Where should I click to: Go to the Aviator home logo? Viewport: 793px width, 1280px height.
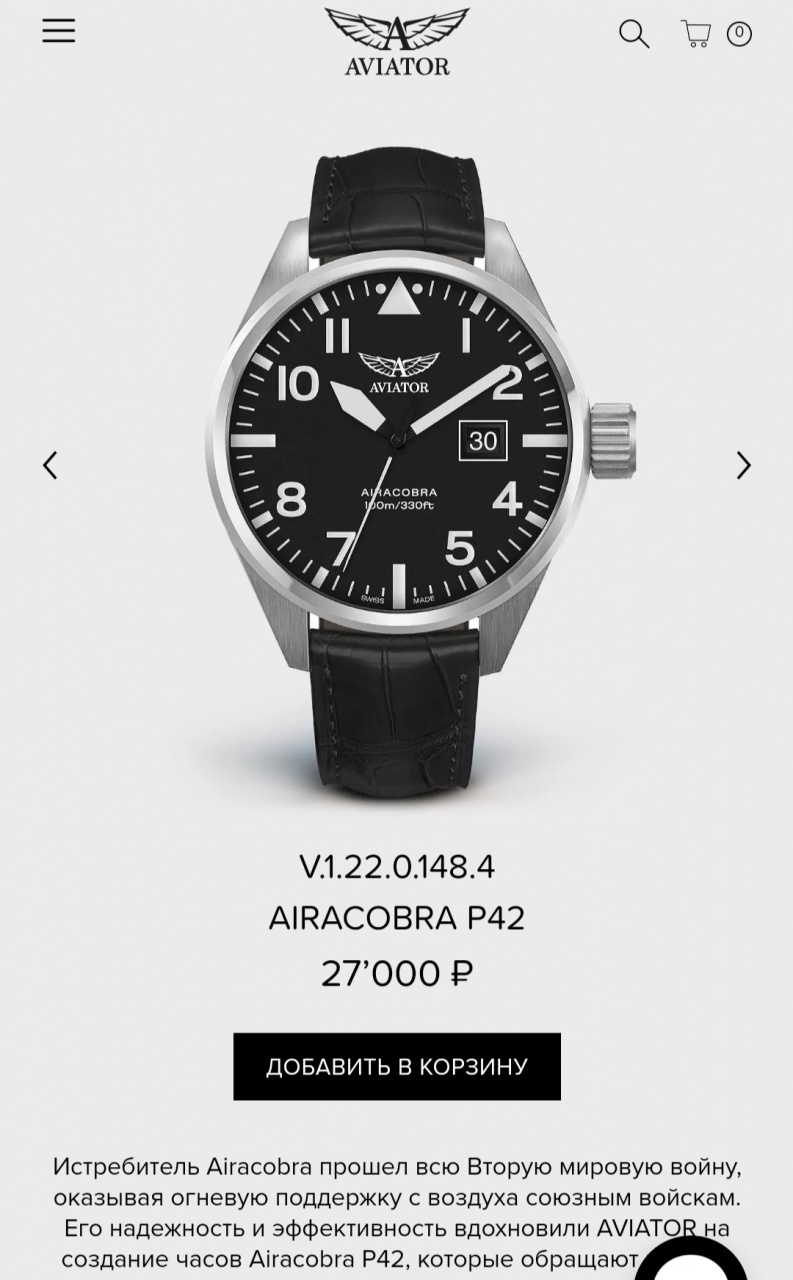[397, 41]
